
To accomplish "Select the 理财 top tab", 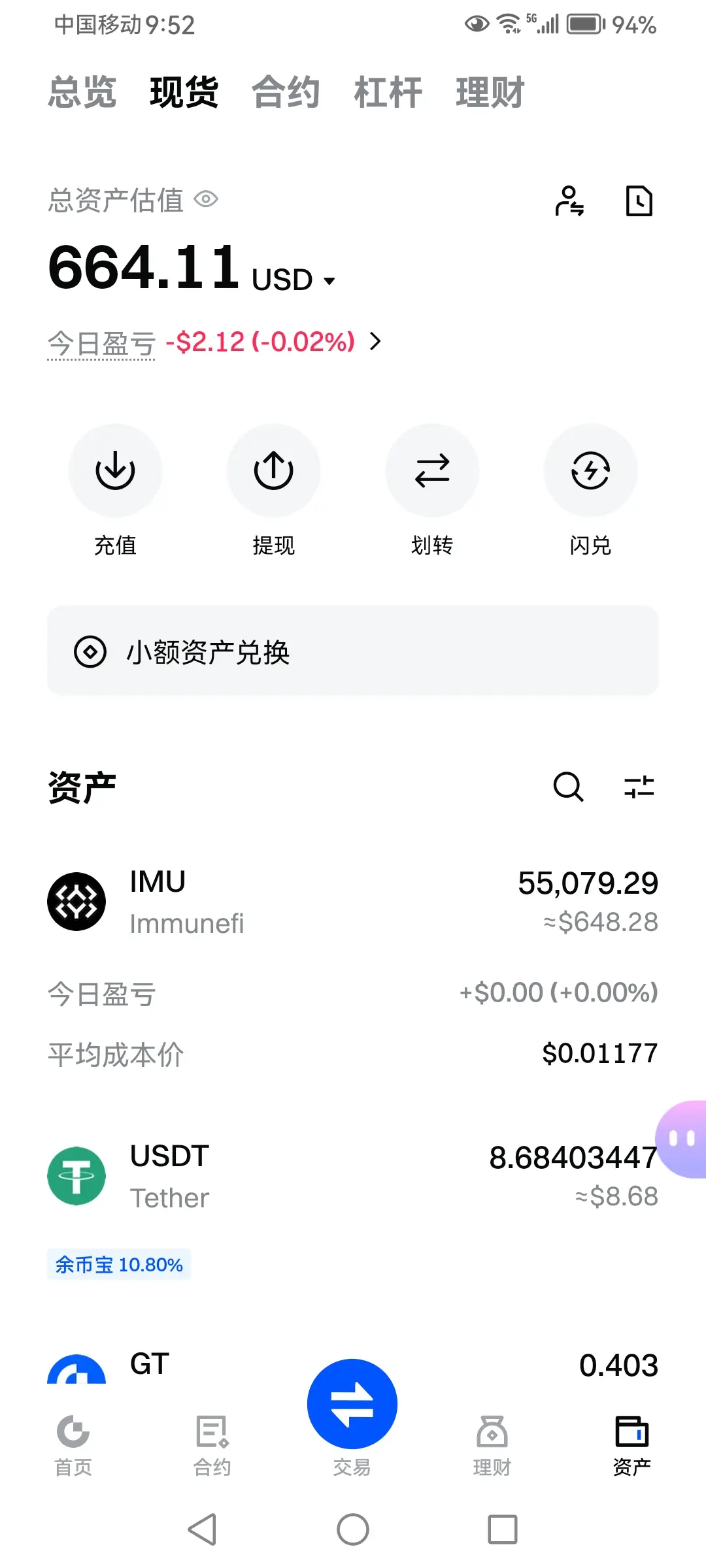I will tap(490, 92).
